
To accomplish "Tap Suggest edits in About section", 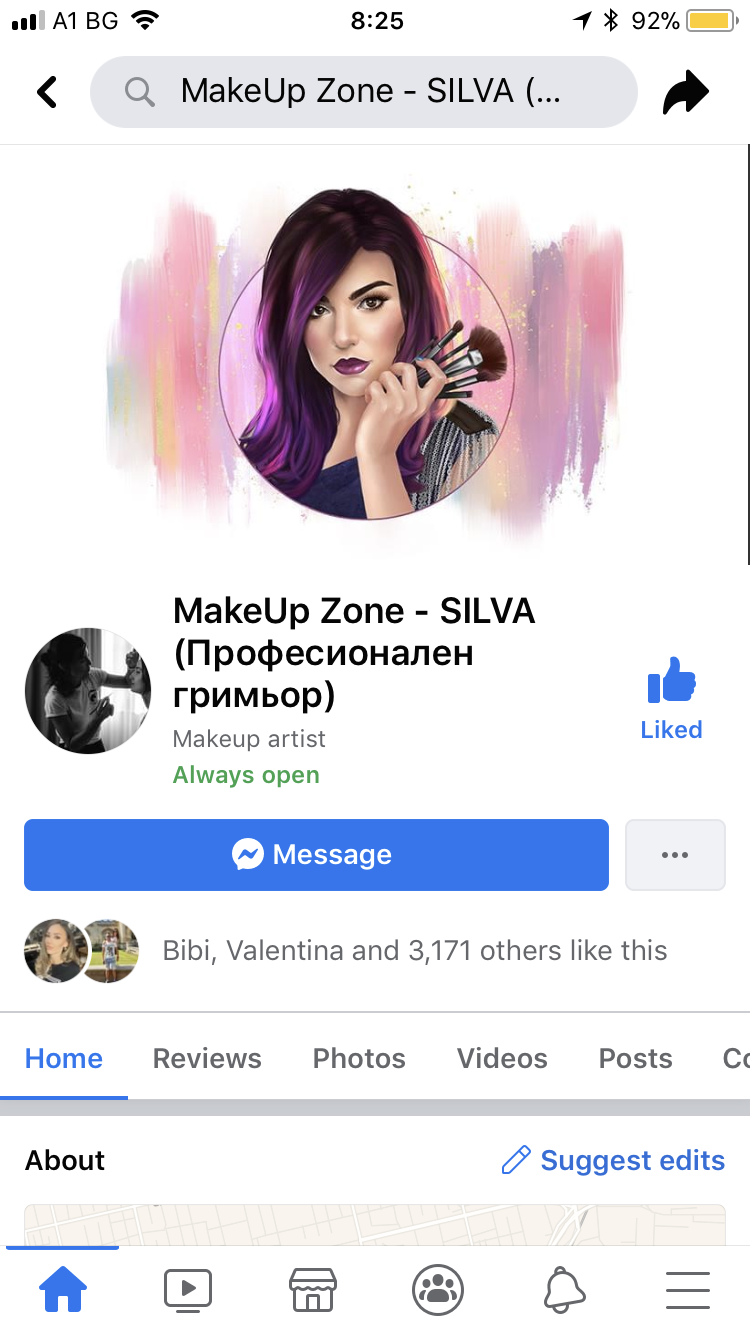I will 613,1160.
